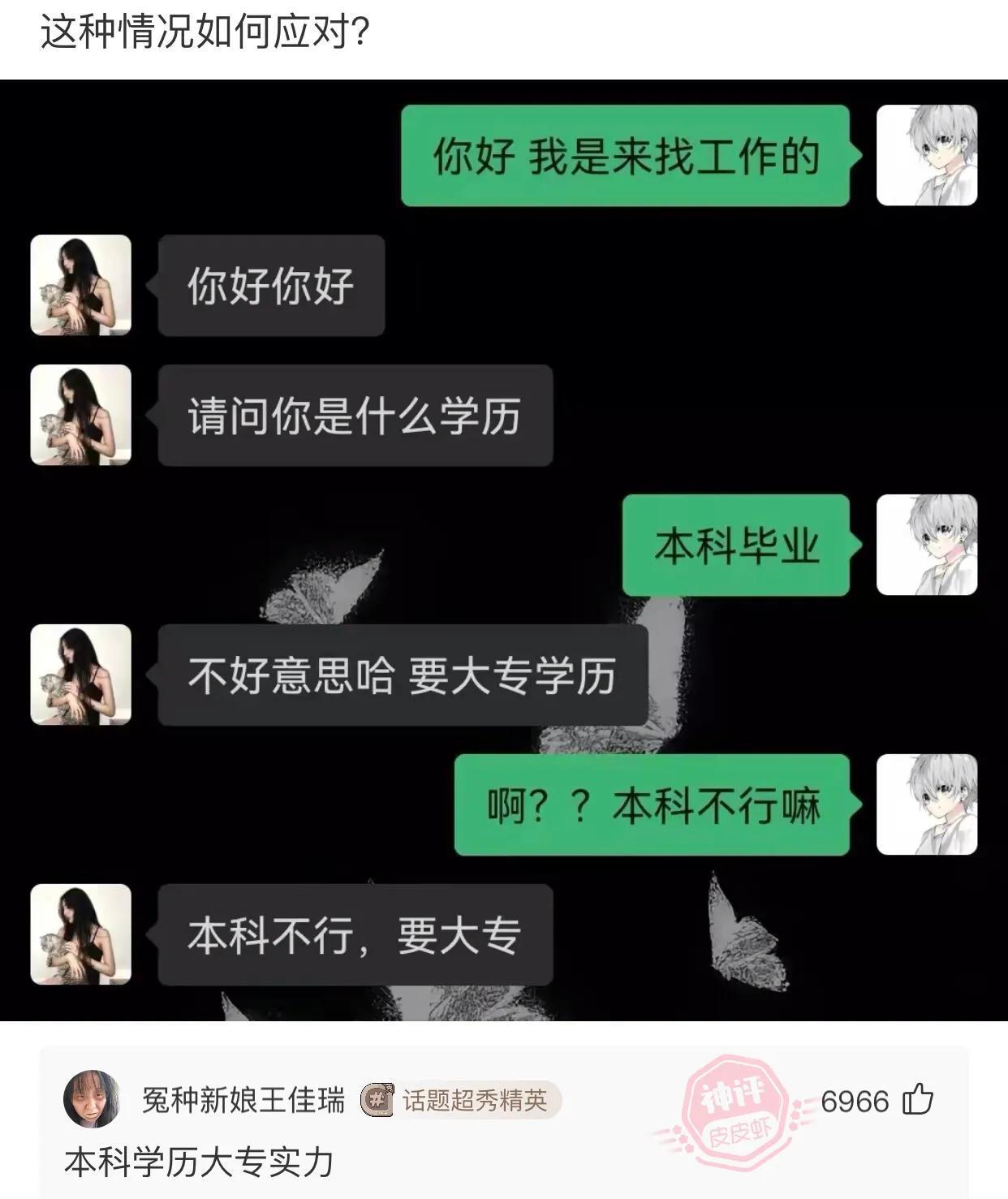This screenshot has width=1008, height=1199.
Task: Open the profile of user 冤种新娘王佳瑞
Action: (243, 1100)
